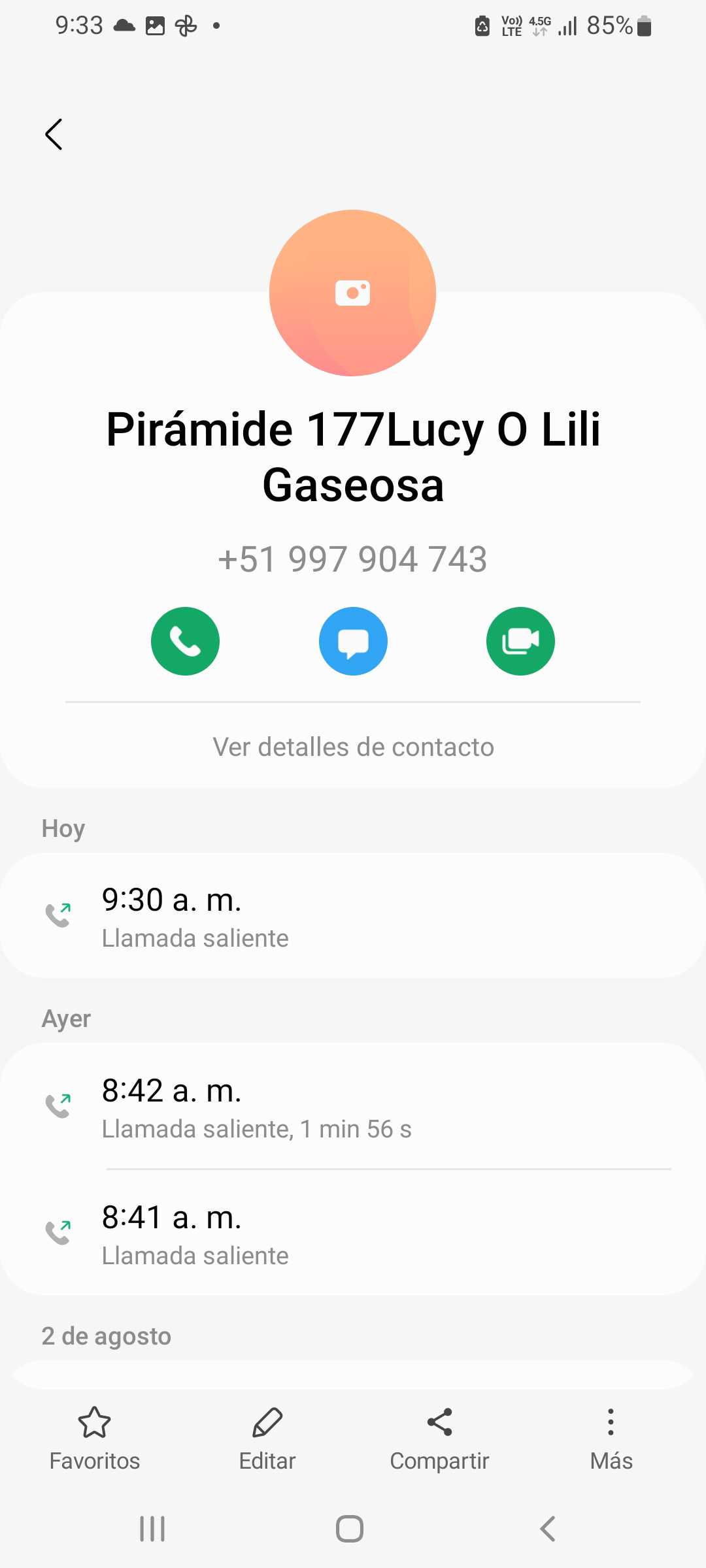The image size is (706, 1568).
Task: Tap the contact photo camera avatar
Action: pyautogui.click(x=352, y=293)
